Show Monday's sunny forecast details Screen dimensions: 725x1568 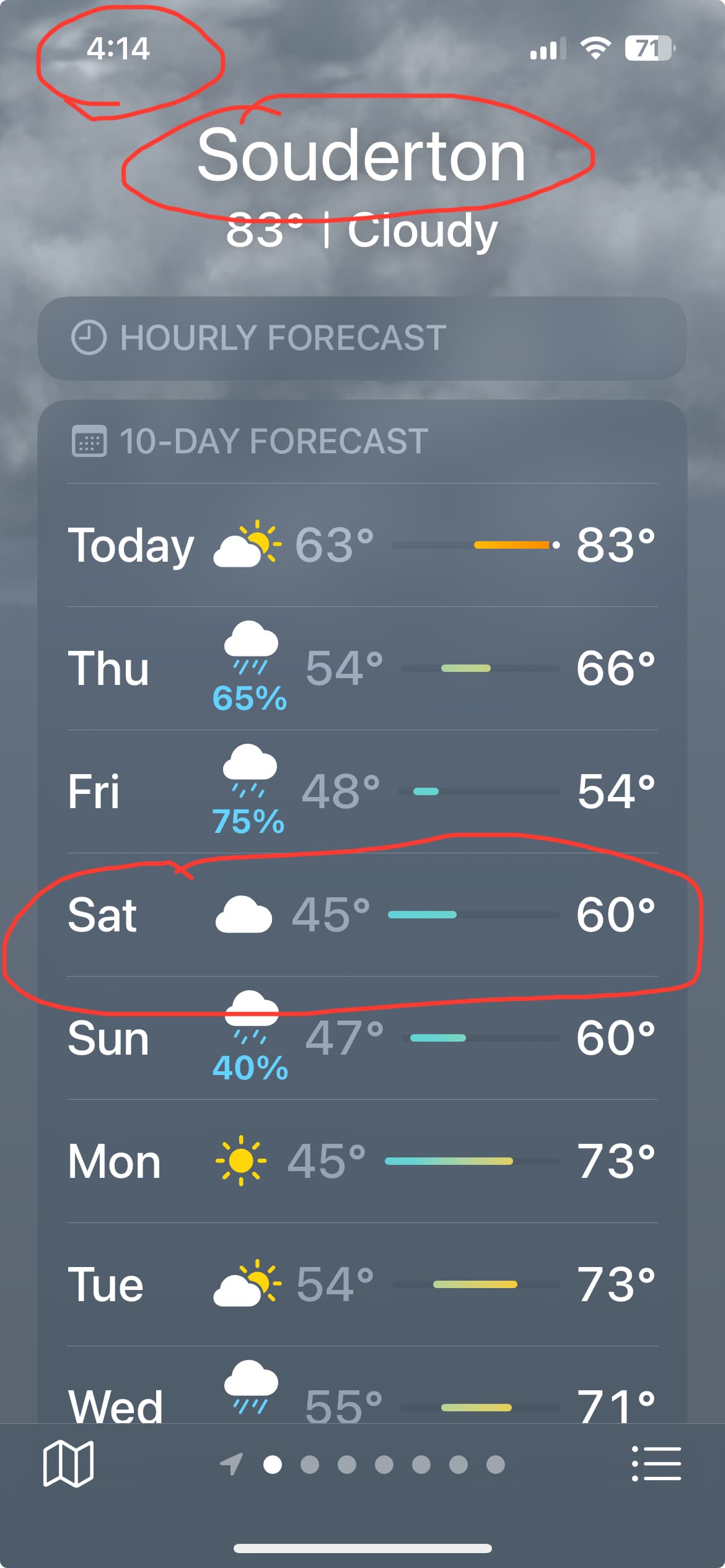(x=362, y=1161)
